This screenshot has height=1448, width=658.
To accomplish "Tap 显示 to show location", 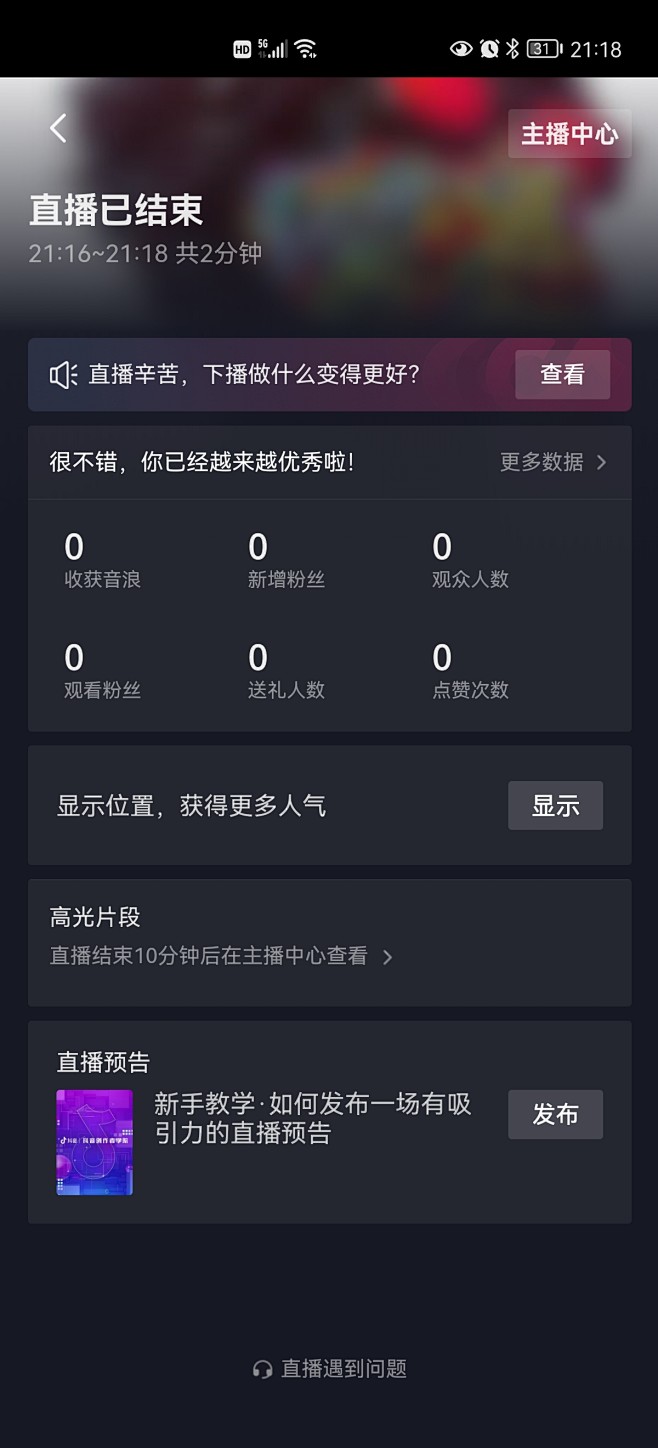I will [x=555, y=806].
